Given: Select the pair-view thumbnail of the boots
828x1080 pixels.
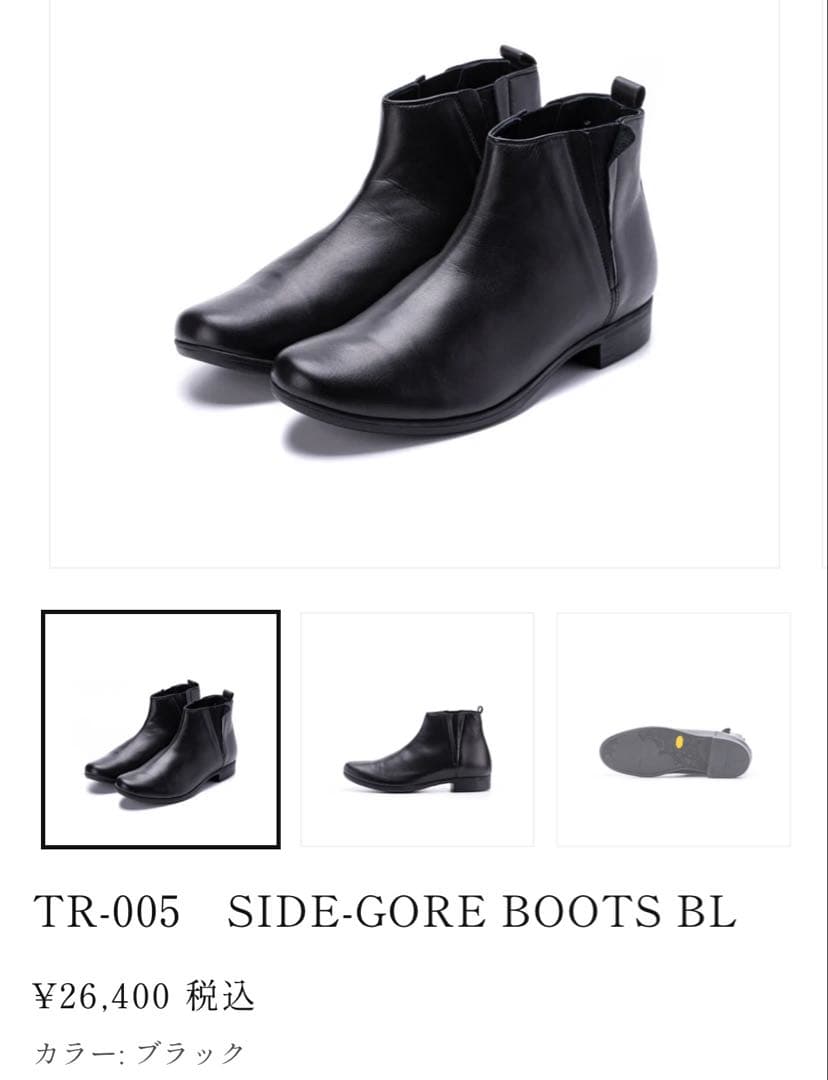Looking at the screenshot, I should pos(160,729).
